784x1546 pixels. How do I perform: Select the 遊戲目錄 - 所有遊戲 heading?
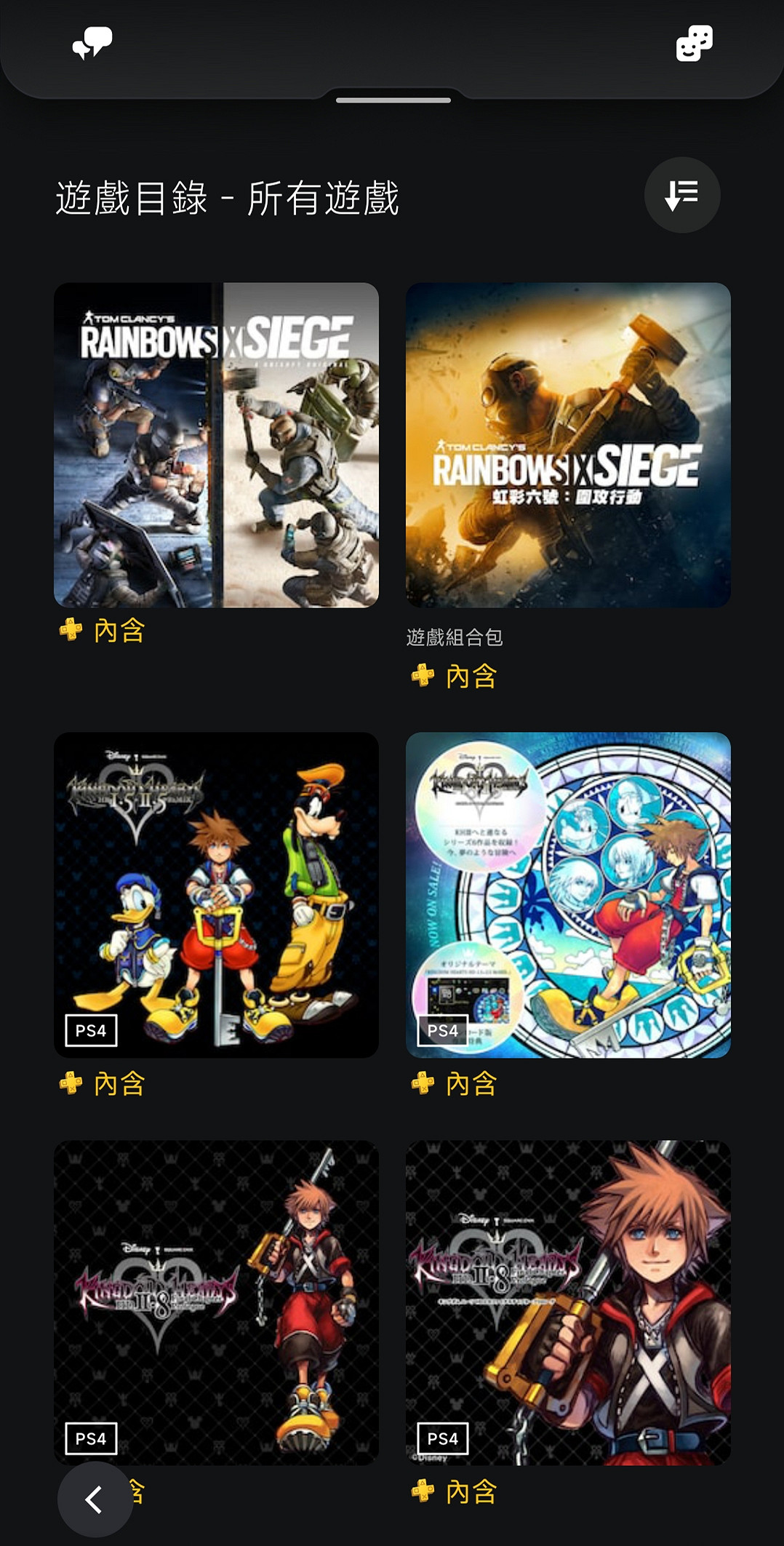click(229, 195)
